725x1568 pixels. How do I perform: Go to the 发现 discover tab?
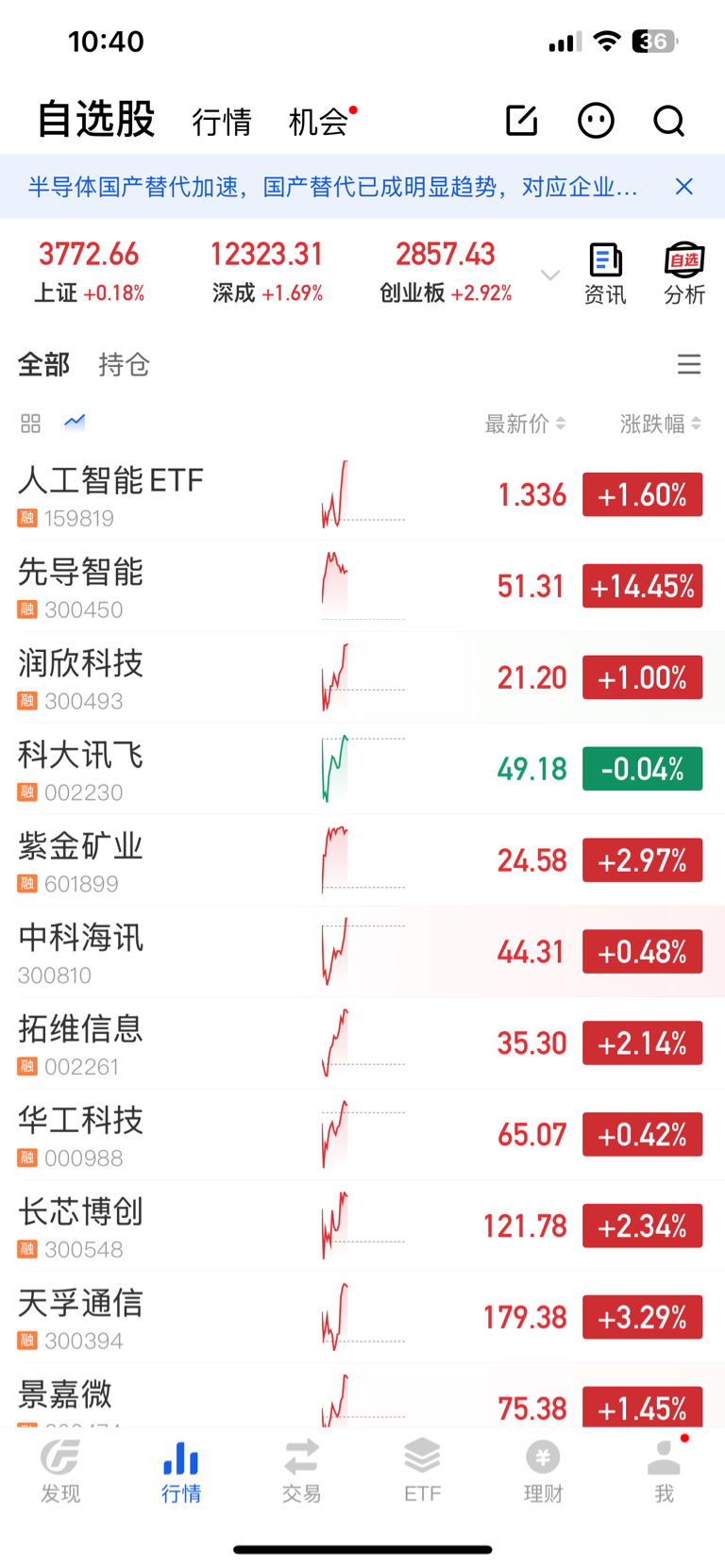tap(60, 1471)
